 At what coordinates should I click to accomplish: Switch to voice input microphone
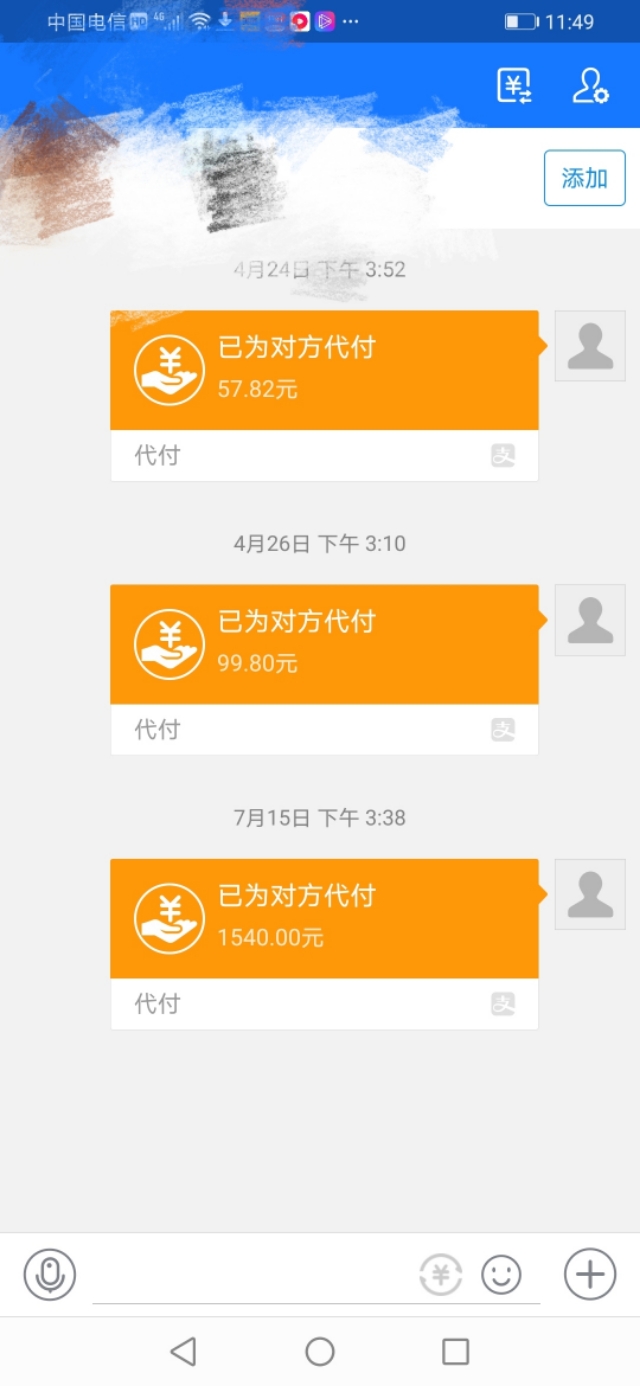click(50, 1275)
